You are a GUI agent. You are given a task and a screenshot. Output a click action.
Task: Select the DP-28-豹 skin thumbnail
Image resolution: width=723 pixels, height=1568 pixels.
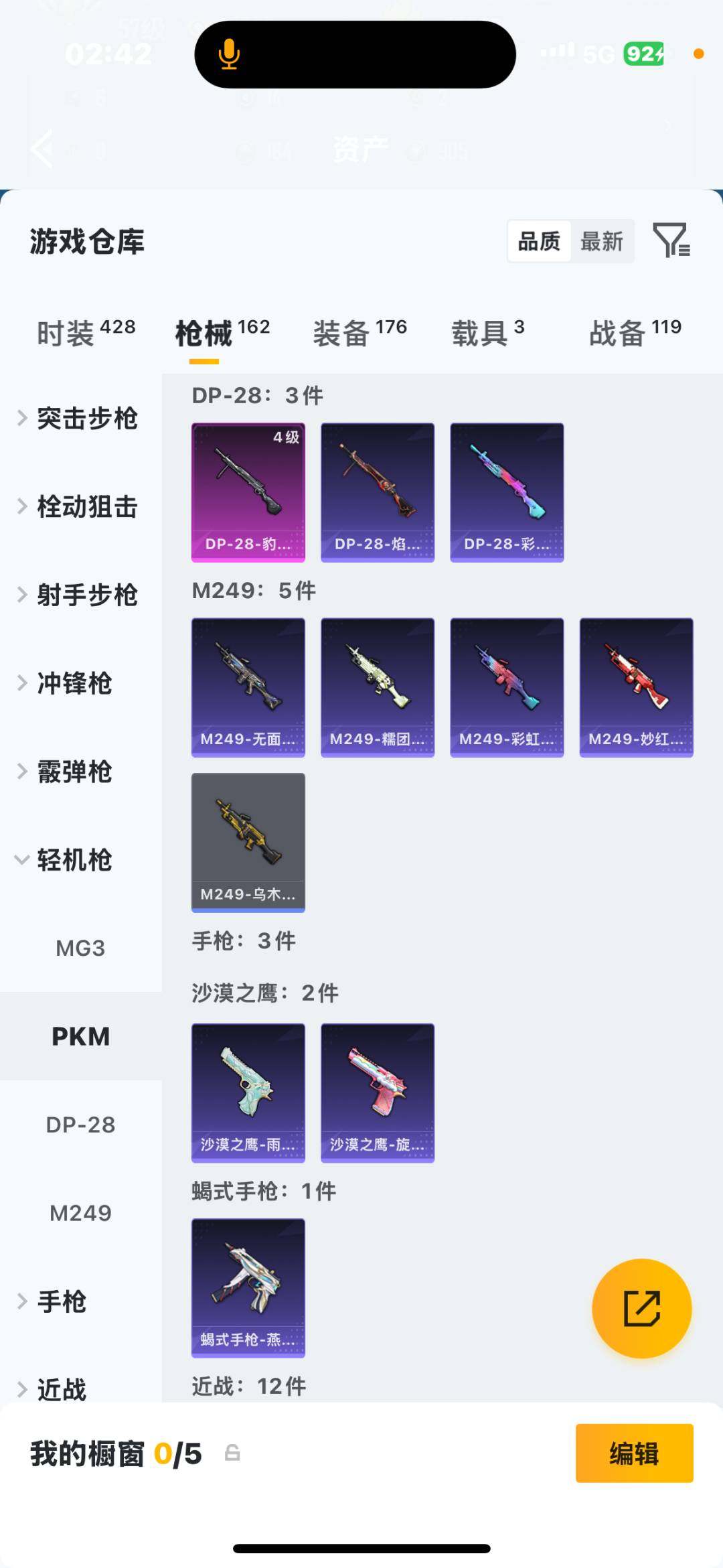pos(248,491)
